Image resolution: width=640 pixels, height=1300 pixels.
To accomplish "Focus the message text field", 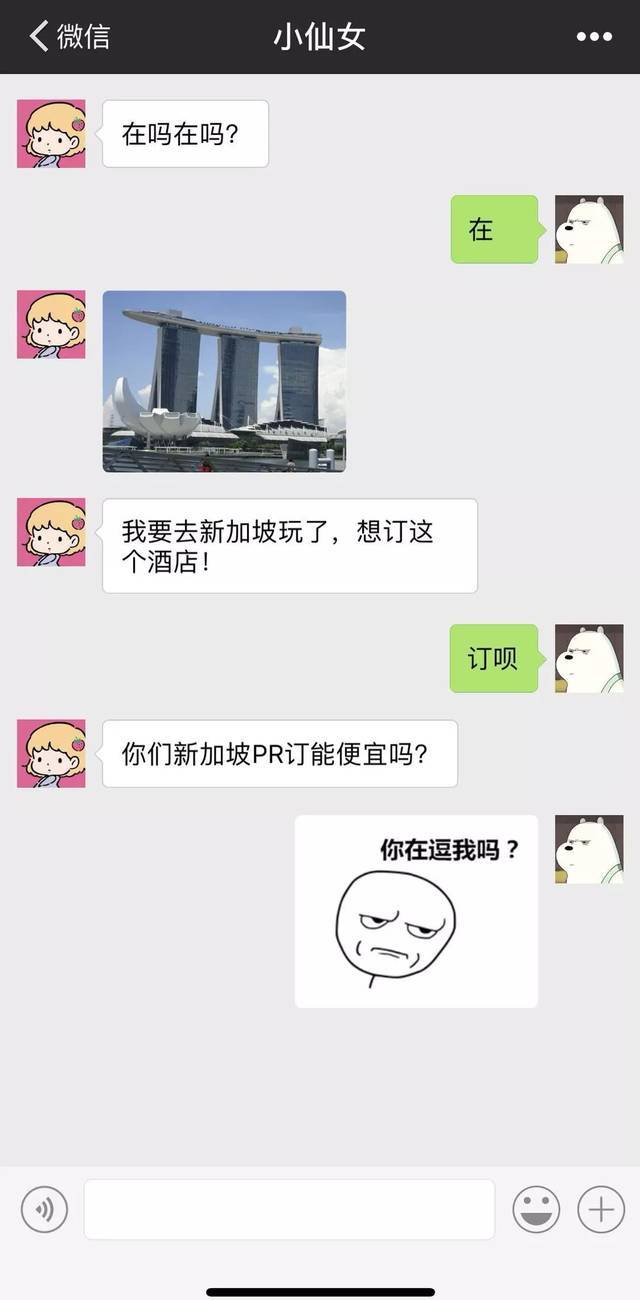I will [x=289, y=1210].
